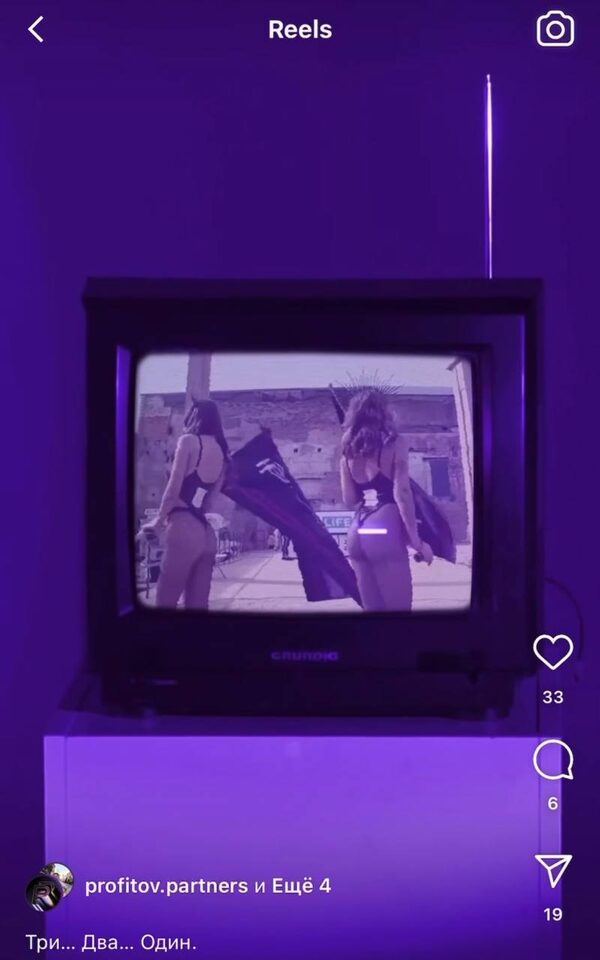This screenshot has height=960, width=600.
Task: Open the comments on this reel
Action: [x=553, y=762]
